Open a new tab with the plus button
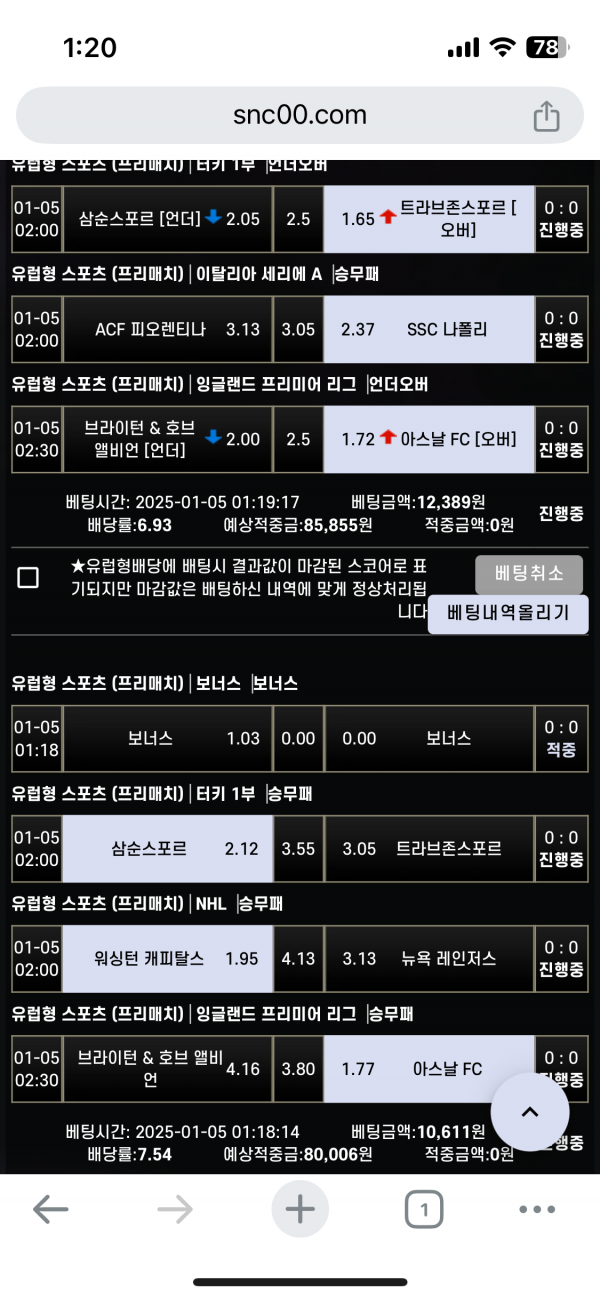The height and width of the screenshot is (1299, 600). [x=300, y=1210]
